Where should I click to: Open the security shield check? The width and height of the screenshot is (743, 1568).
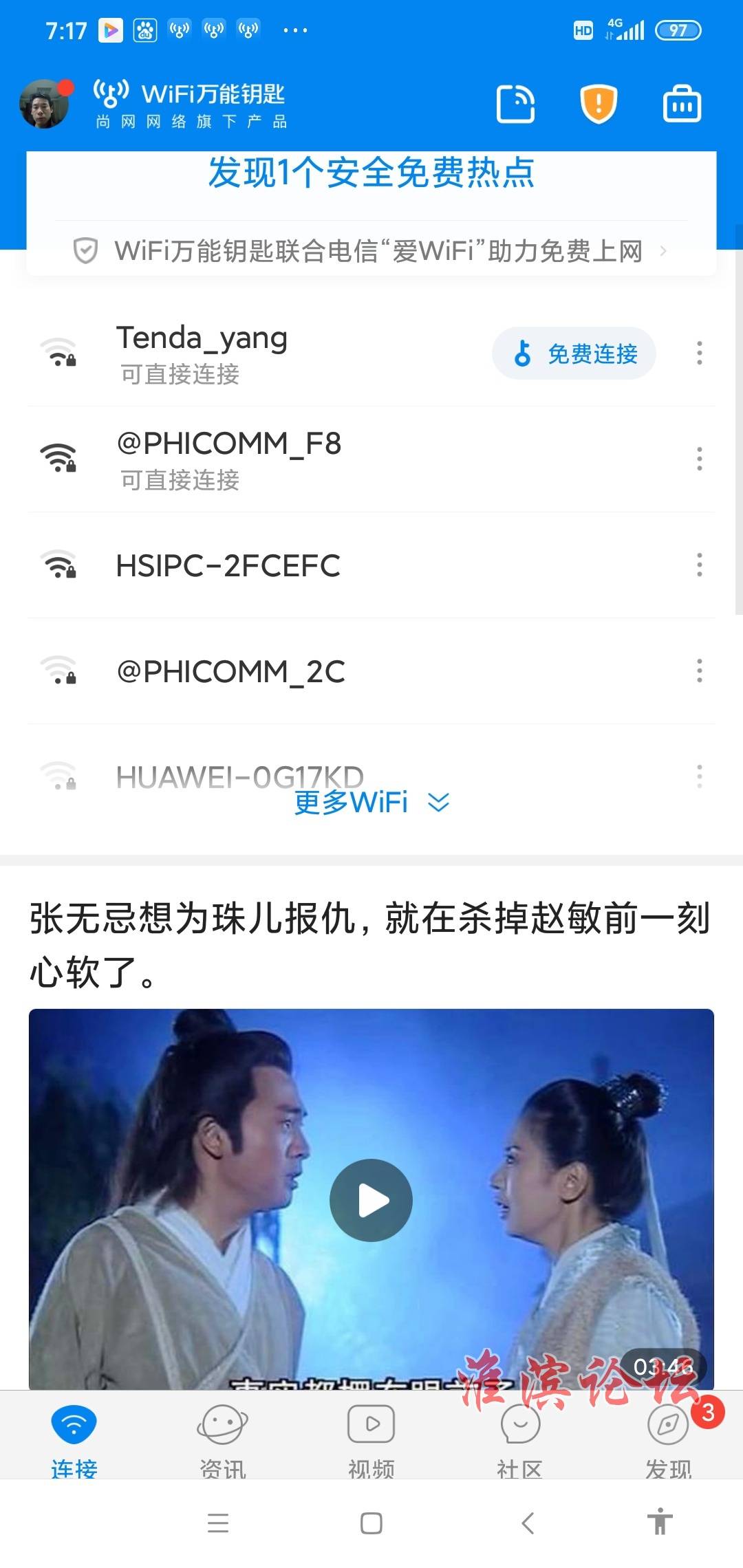coord(599,105)
